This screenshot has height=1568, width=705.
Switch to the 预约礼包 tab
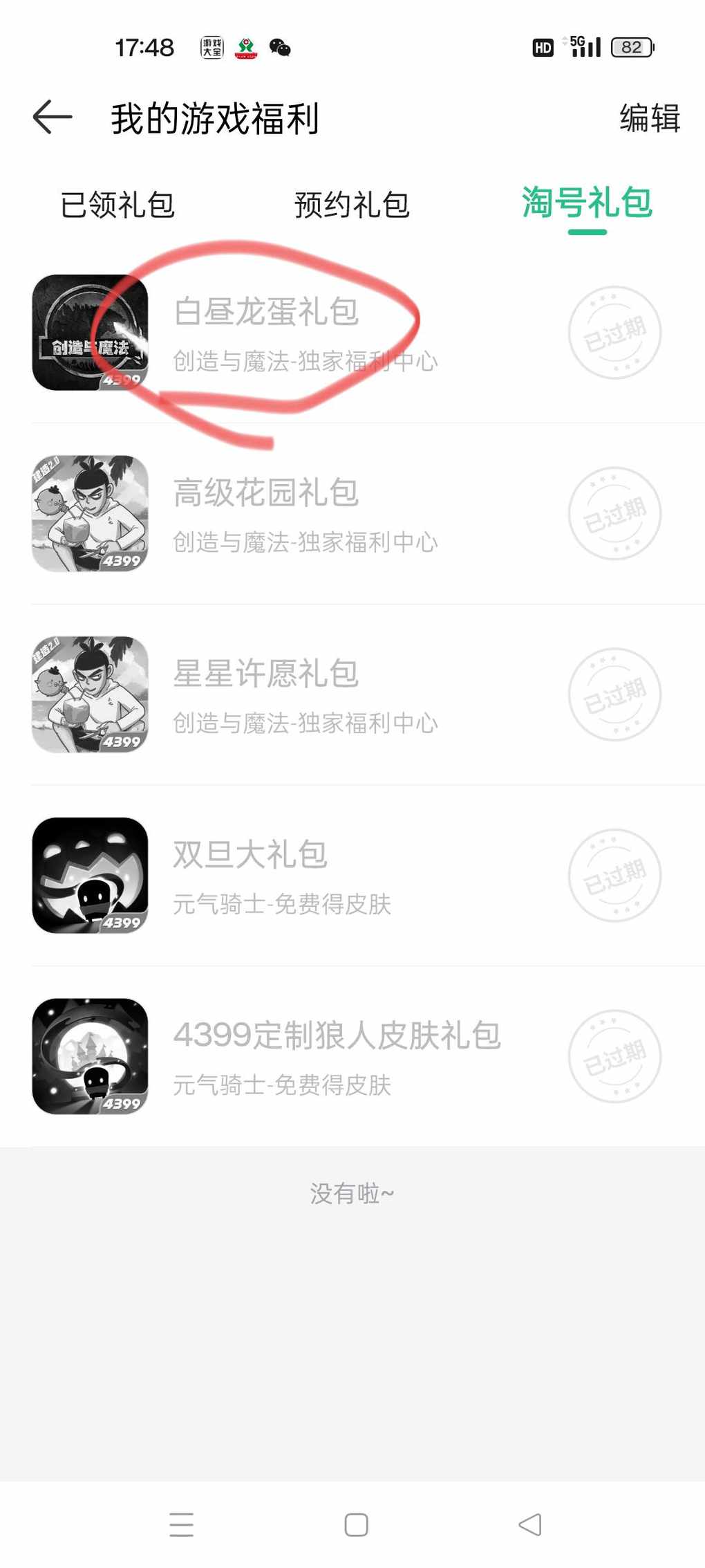(352, 205)
